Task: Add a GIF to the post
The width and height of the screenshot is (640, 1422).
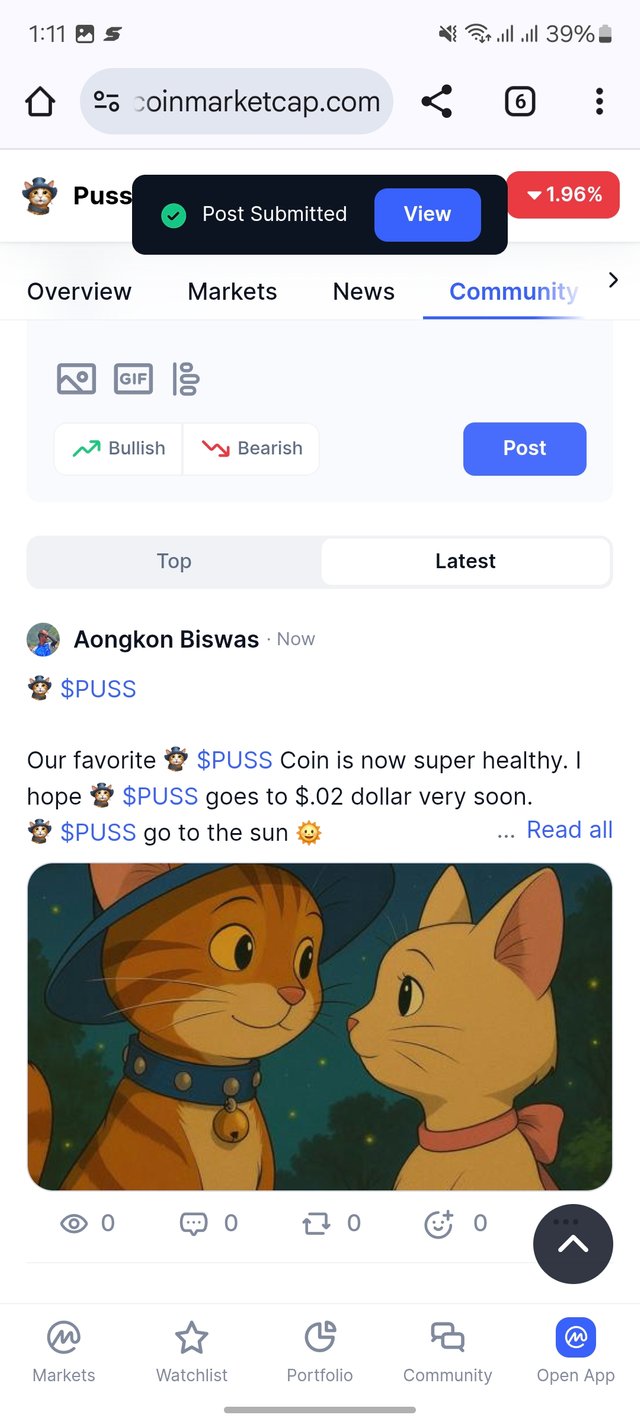Action: click(x=133, y=379)
